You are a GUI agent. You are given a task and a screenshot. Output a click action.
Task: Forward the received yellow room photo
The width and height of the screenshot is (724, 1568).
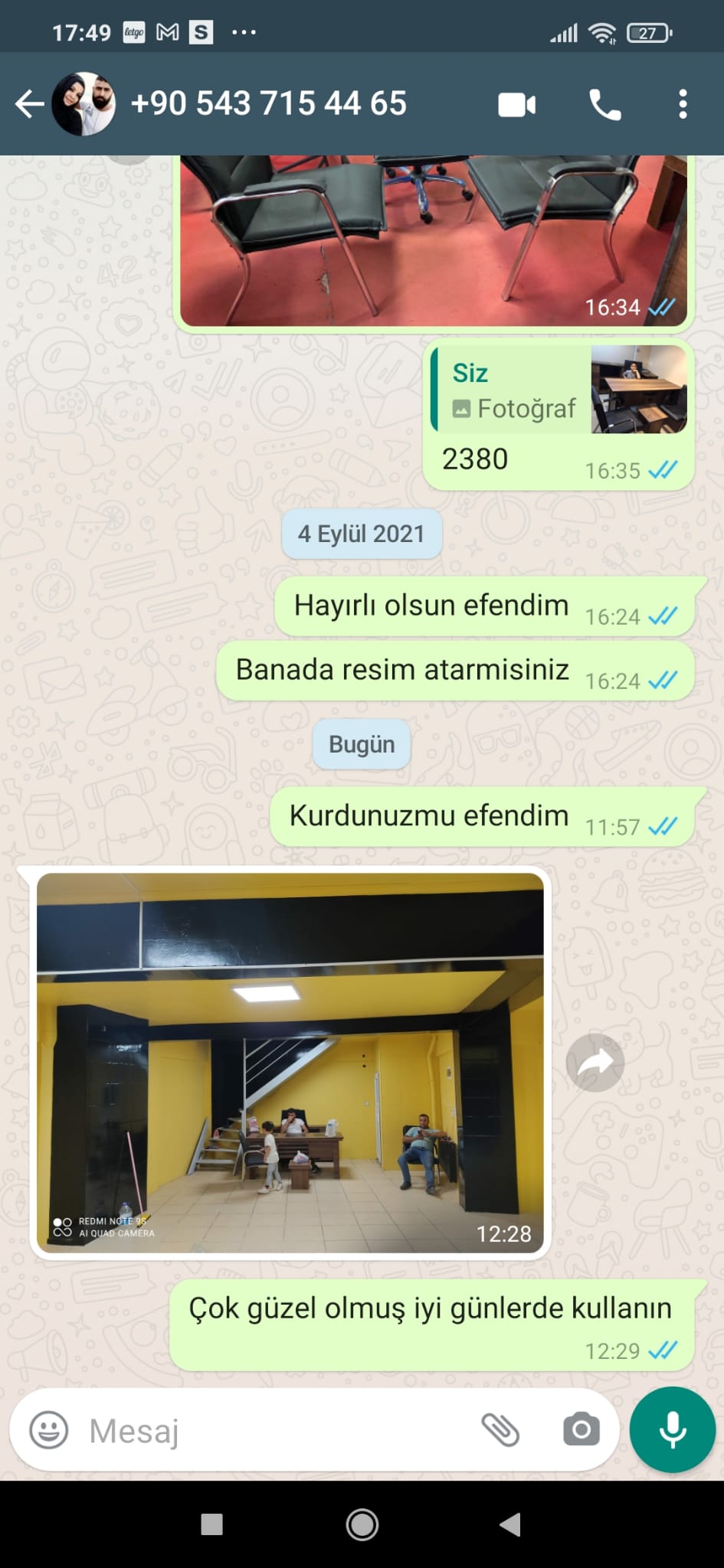click(x=595, y=1063)
